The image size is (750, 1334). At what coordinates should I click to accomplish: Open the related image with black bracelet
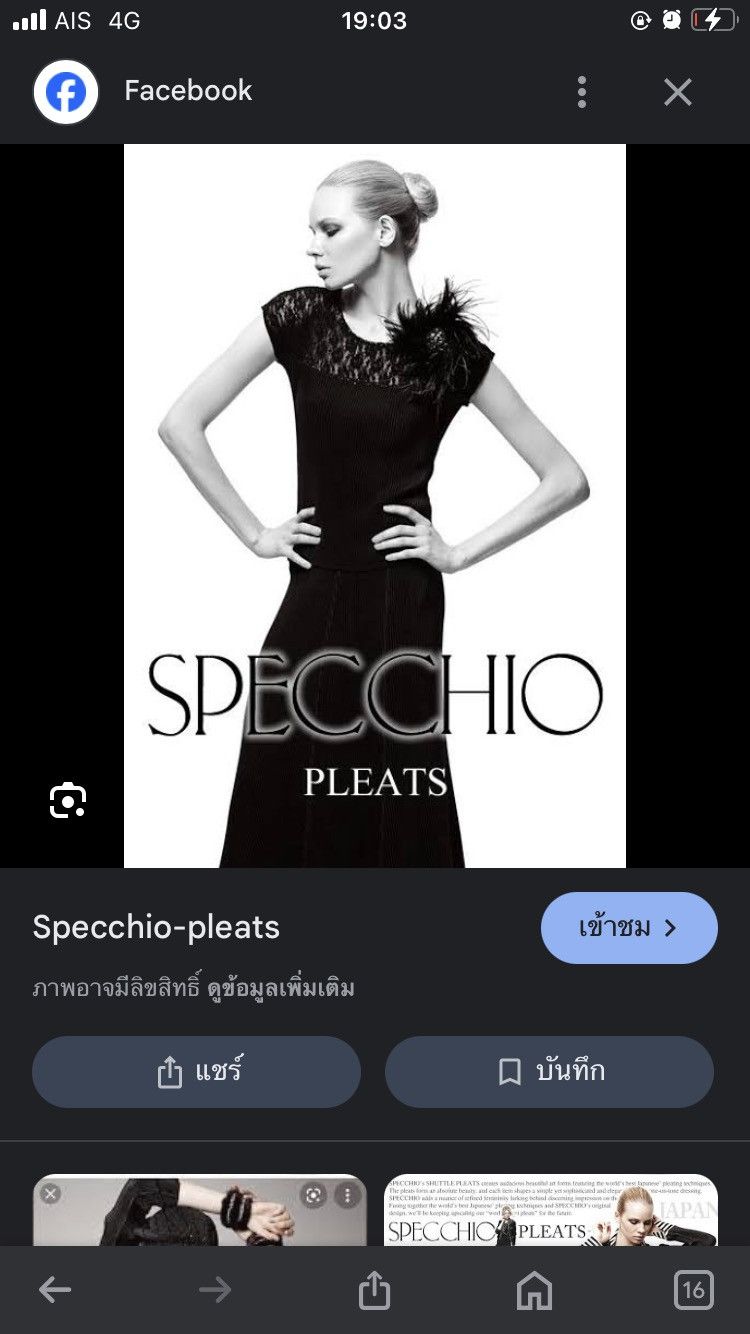(x=200, y=1210)
